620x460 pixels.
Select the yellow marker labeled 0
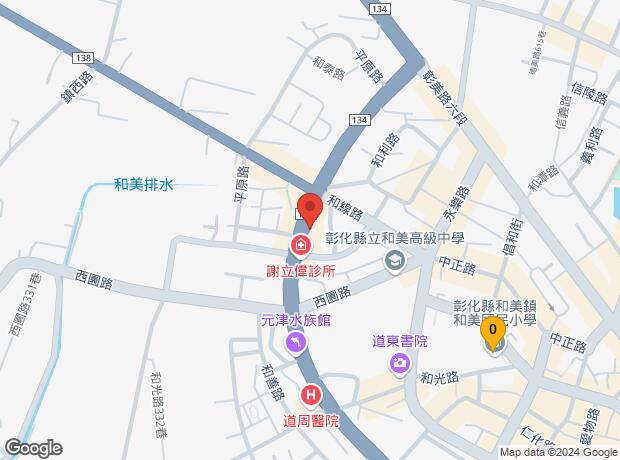tap(492, 330)
